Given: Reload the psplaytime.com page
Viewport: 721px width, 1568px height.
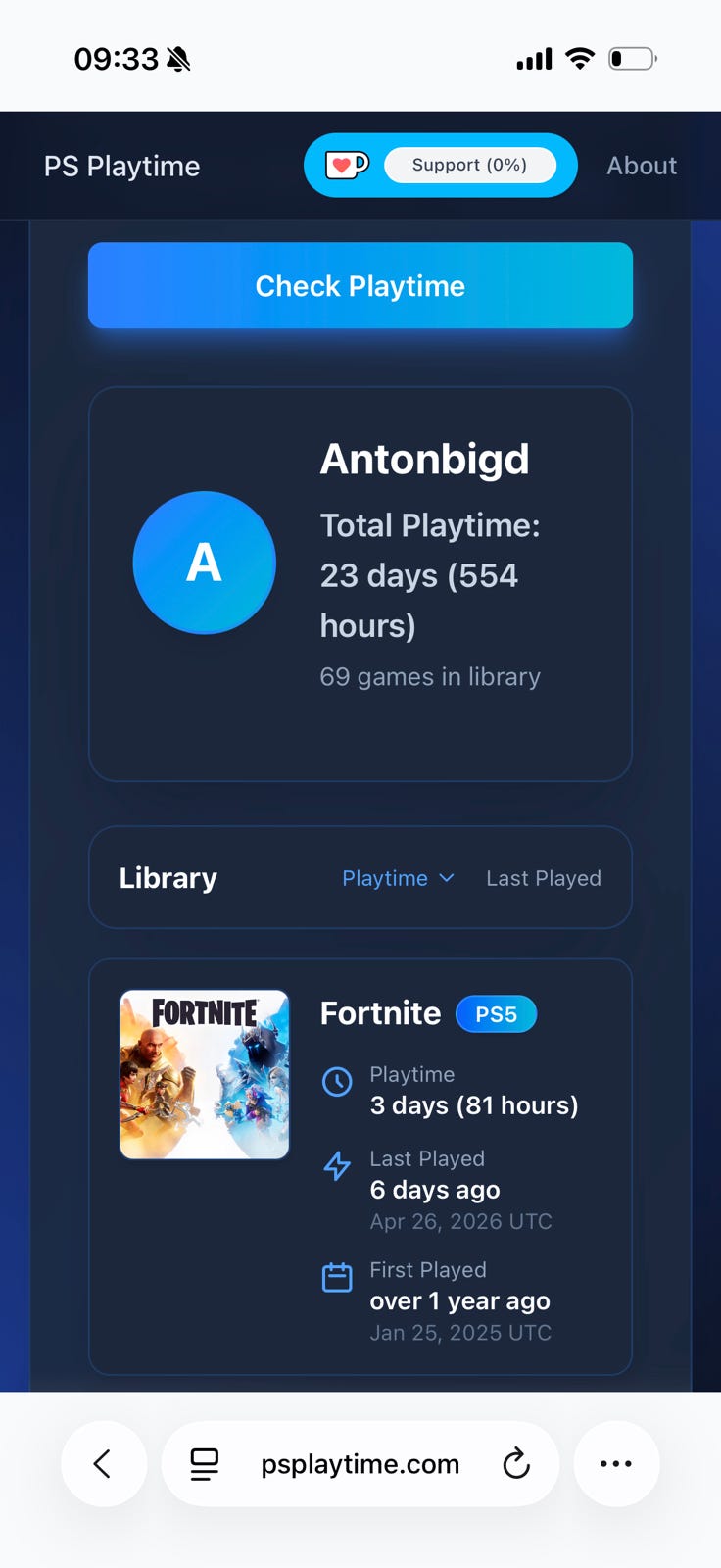Looking at the screenshot, I should click(x=516, y=1464).
